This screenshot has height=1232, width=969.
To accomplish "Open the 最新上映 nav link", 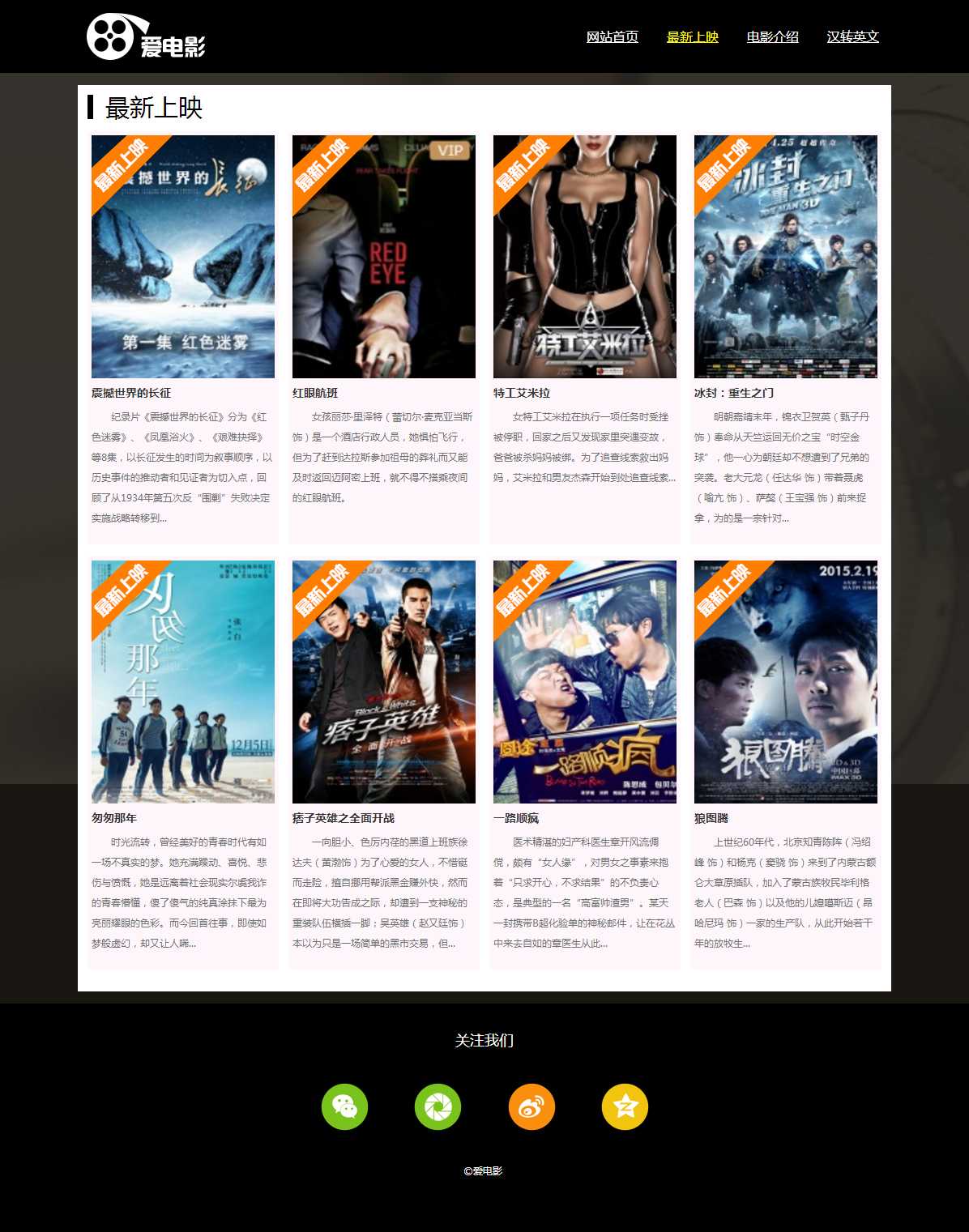I will click(692, 37).
